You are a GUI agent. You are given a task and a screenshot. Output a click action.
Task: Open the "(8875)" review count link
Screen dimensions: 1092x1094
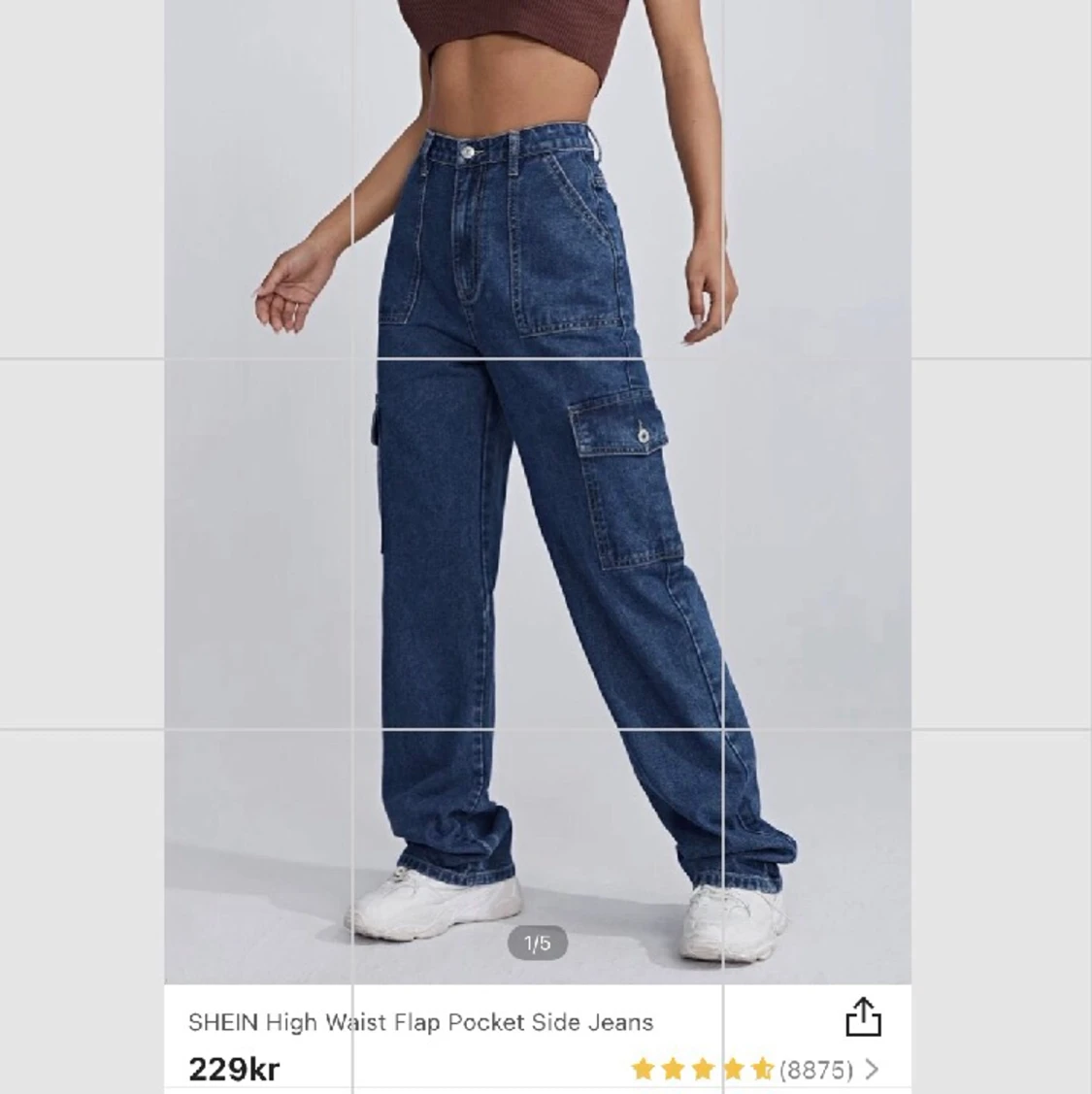818,1068
